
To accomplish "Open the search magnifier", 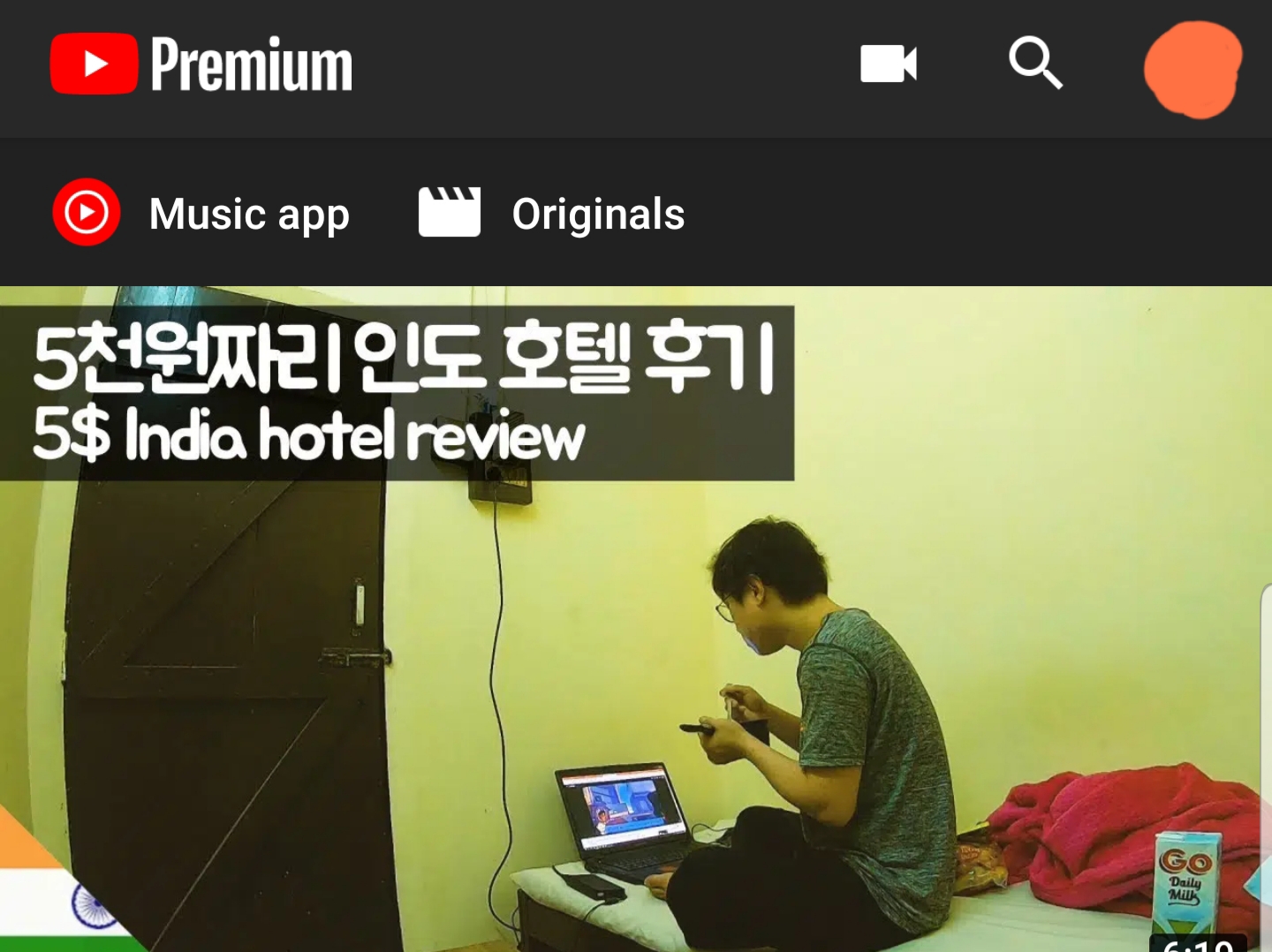I will point(1034,64).
